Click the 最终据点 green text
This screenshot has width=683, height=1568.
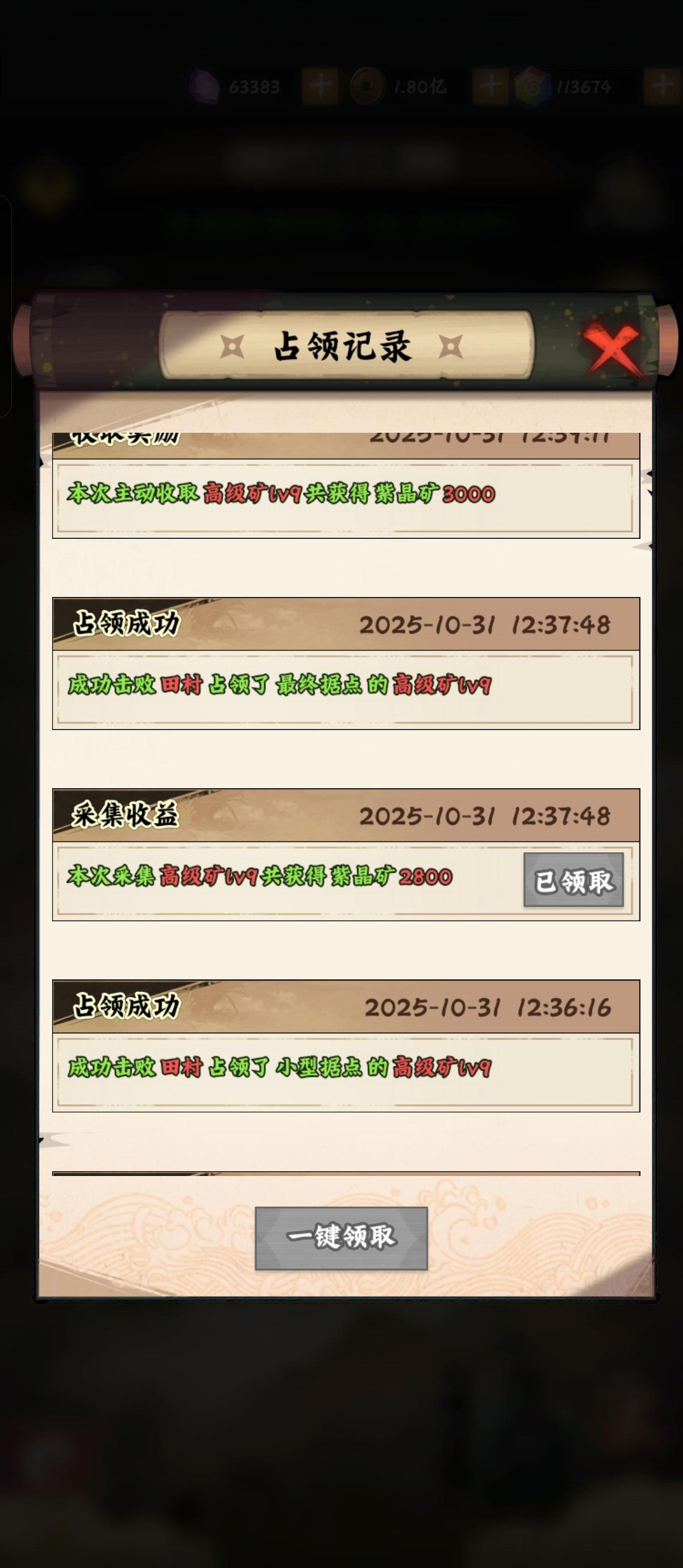316,689
